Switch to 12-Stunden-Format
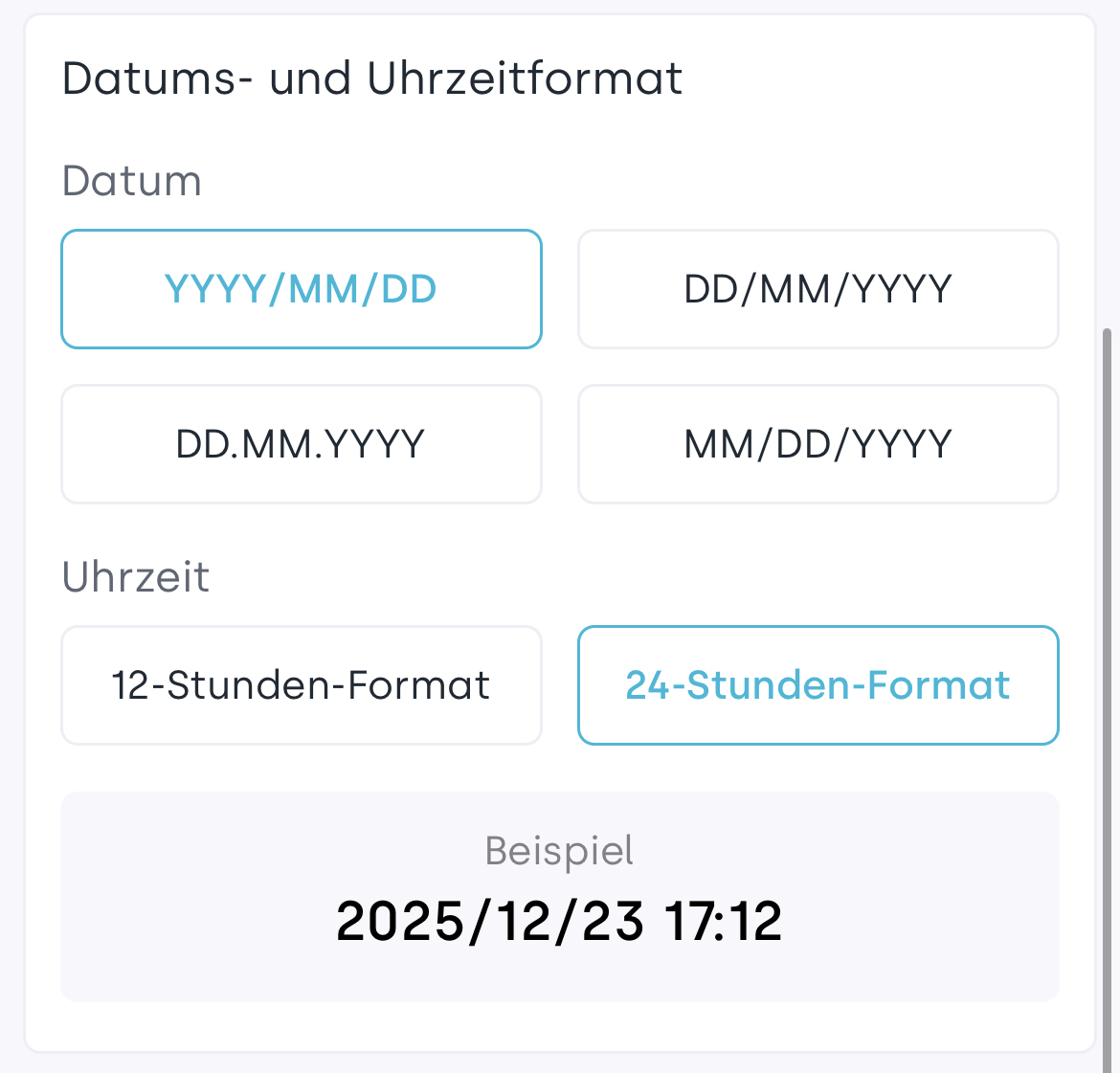The width and height of the screenshot is (1120, 1073). tap(302, 685)
